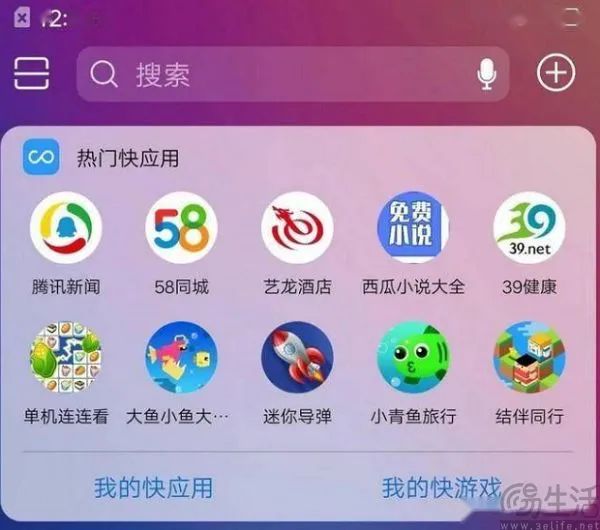Image resolution: width=600 pixels, height=530 pixels.
Task: Launch 迷你导弹 game
Action: [297, 357]
